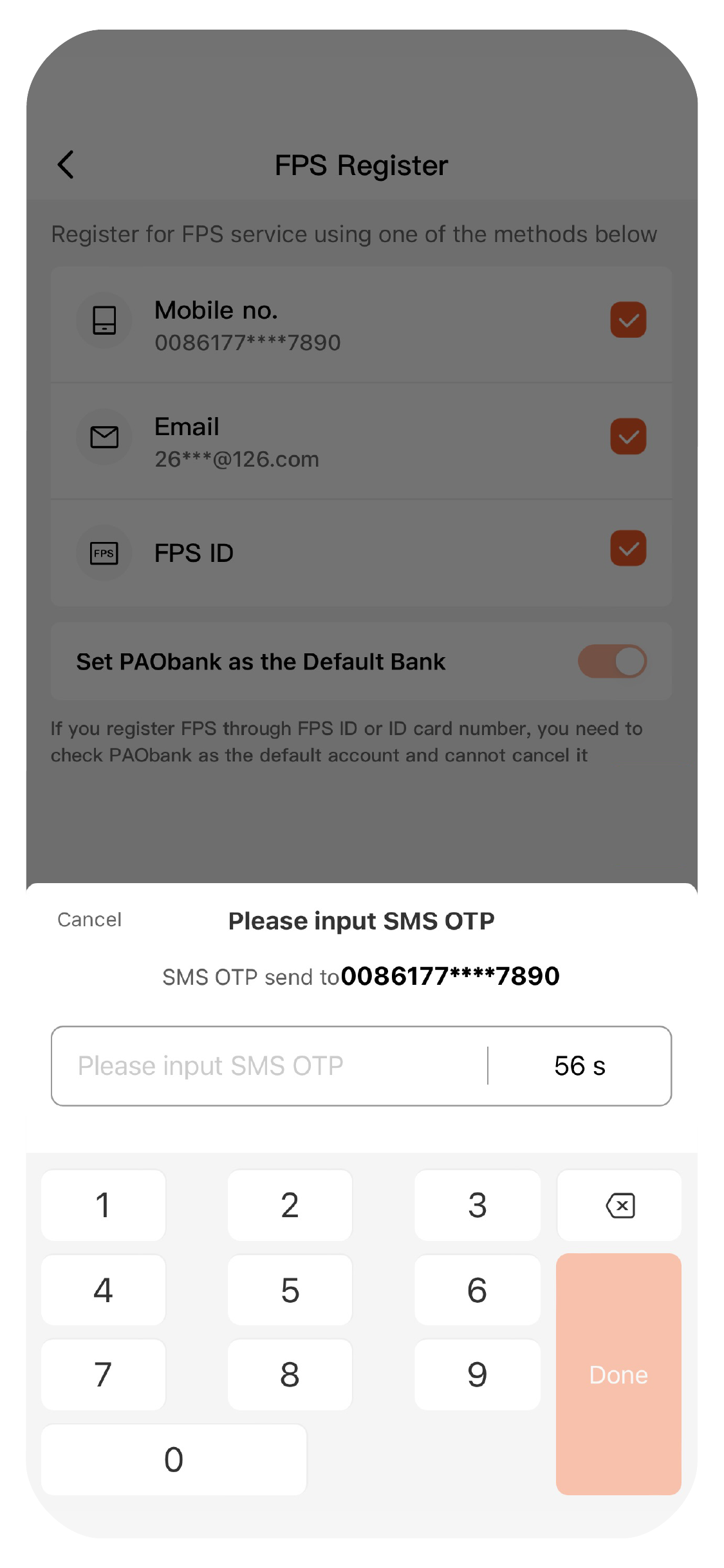Enter digit 6 on the keypad
This screenshot has width=724, height=1568.
pyautogui.click(x=477, y=1290)
